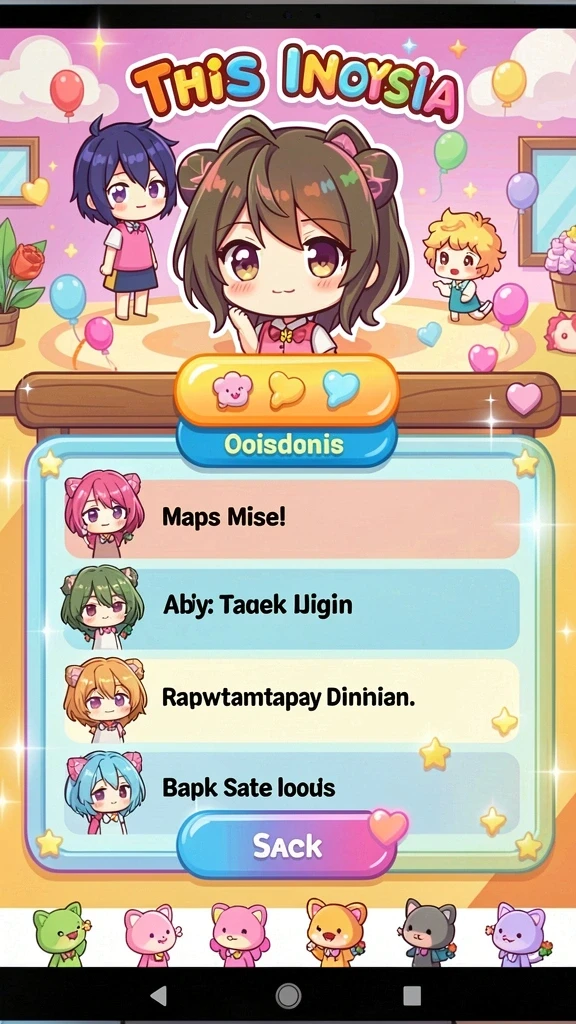Viewport: 576px width, 1024px height.
Task: Select the green cat at the bottom
Action: coord(61,935)
